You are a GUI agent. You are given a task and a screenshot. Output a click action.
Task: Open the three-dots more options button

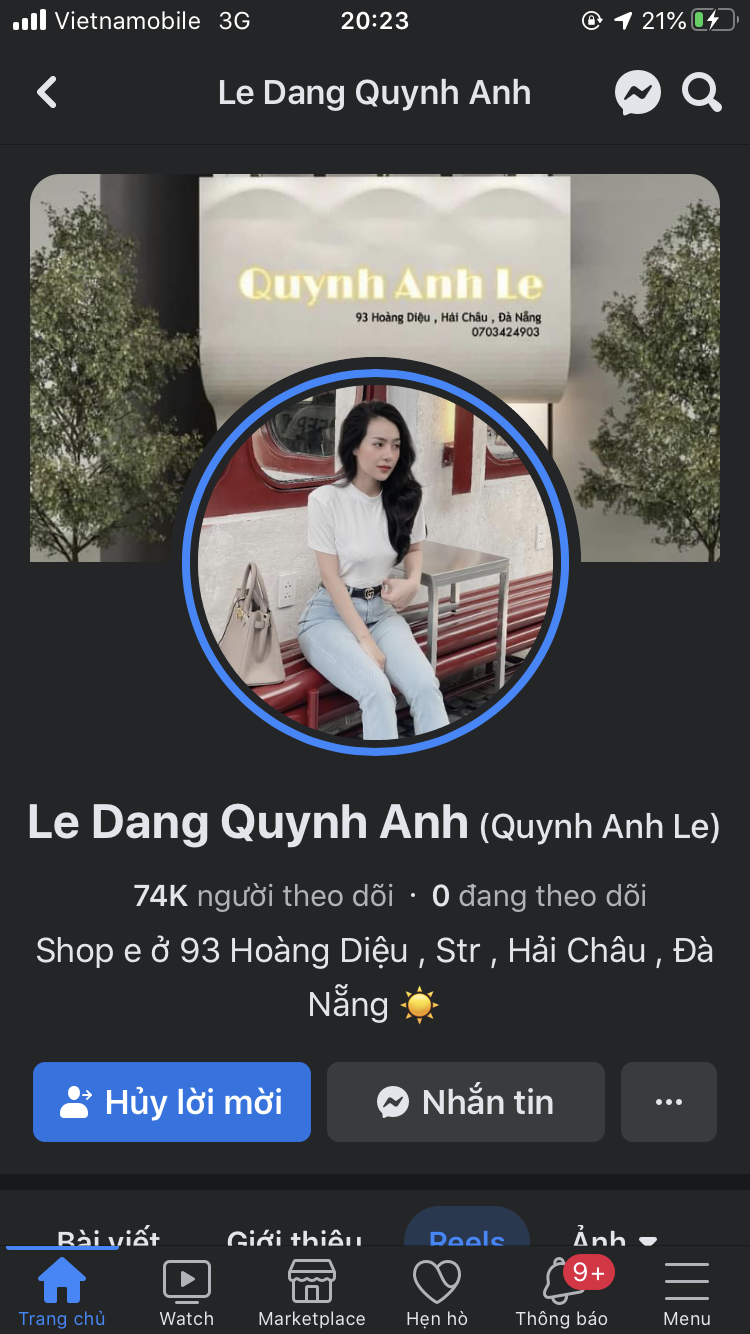pos(668,1102)
